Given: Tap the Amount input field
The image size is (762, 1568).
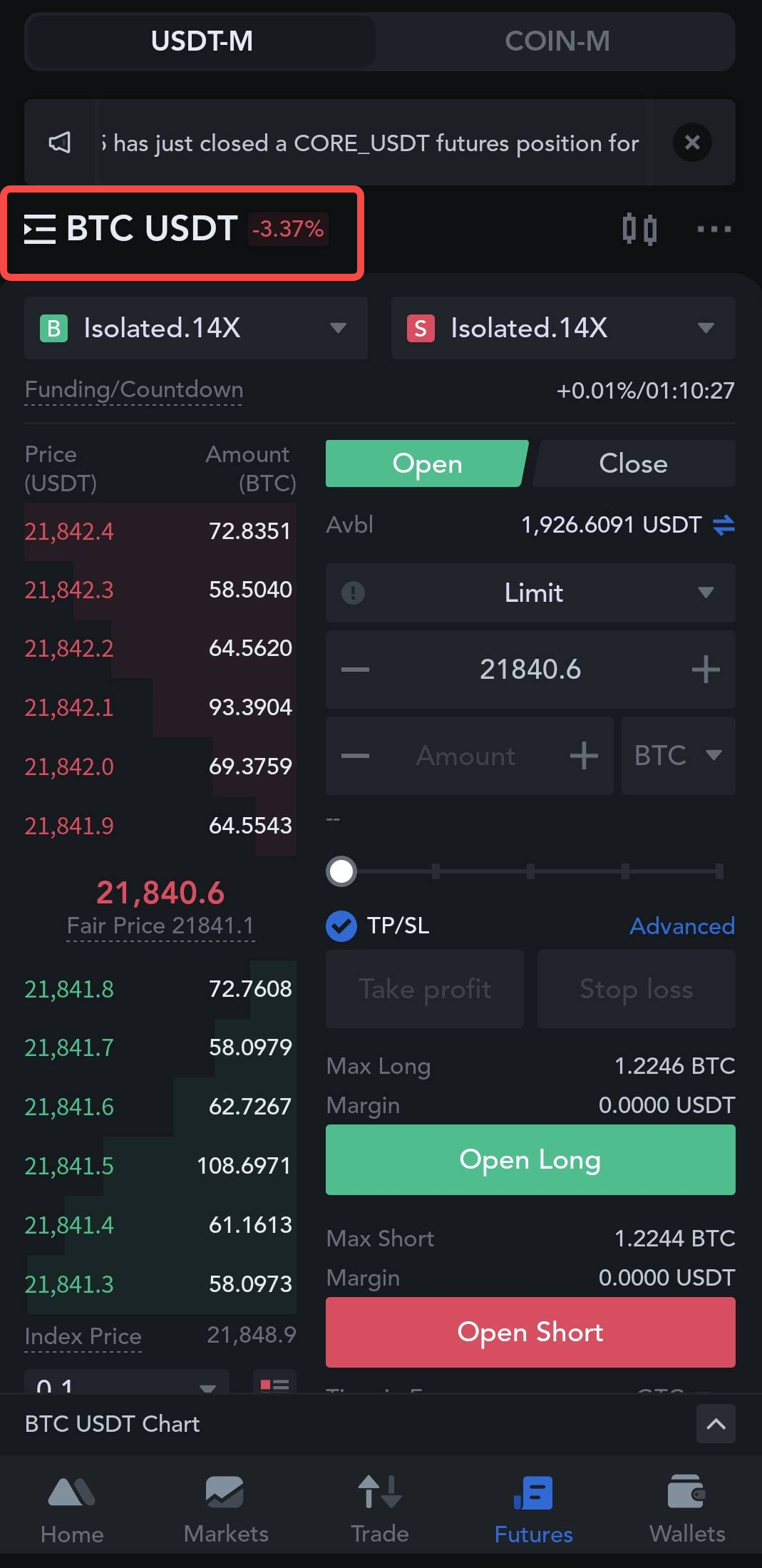Looking at the screenshot, I should coord(466,756).
